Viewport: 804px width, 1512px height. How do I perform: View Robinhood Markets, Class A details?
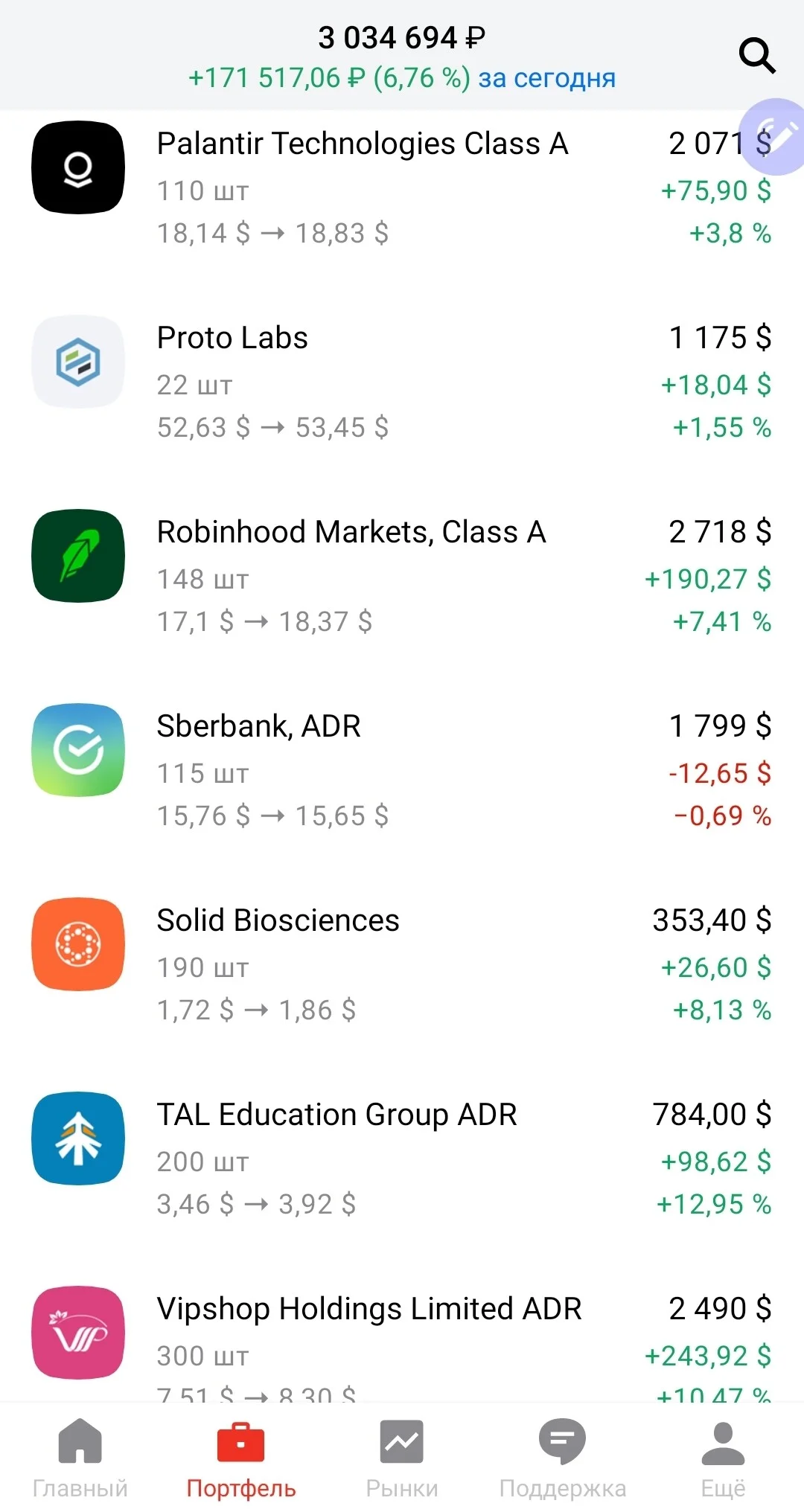(x=402, y=576)
